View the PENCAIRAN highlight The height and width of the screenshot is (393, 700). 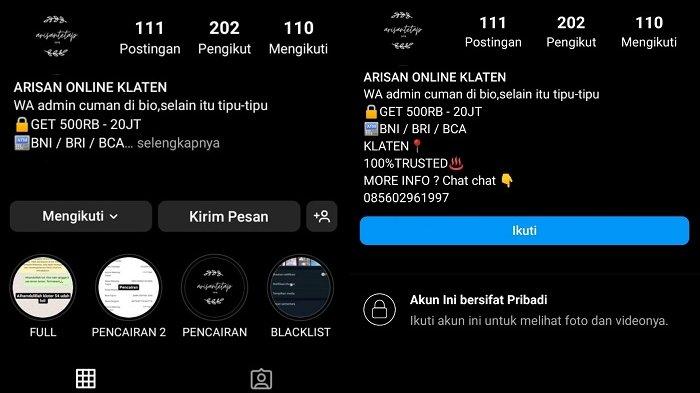tap(214, 287)
